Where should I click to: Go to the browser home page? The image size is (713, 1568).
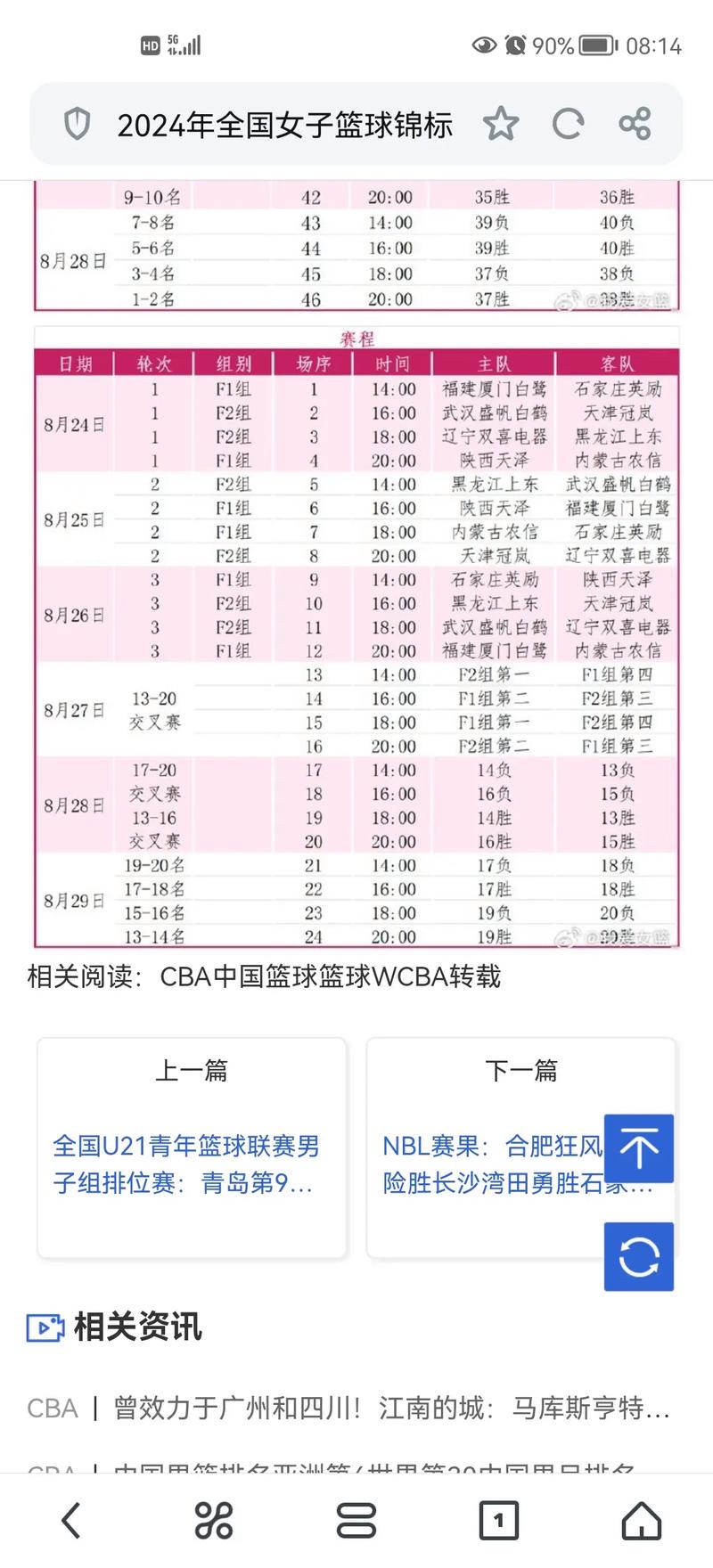[641, 1520]
